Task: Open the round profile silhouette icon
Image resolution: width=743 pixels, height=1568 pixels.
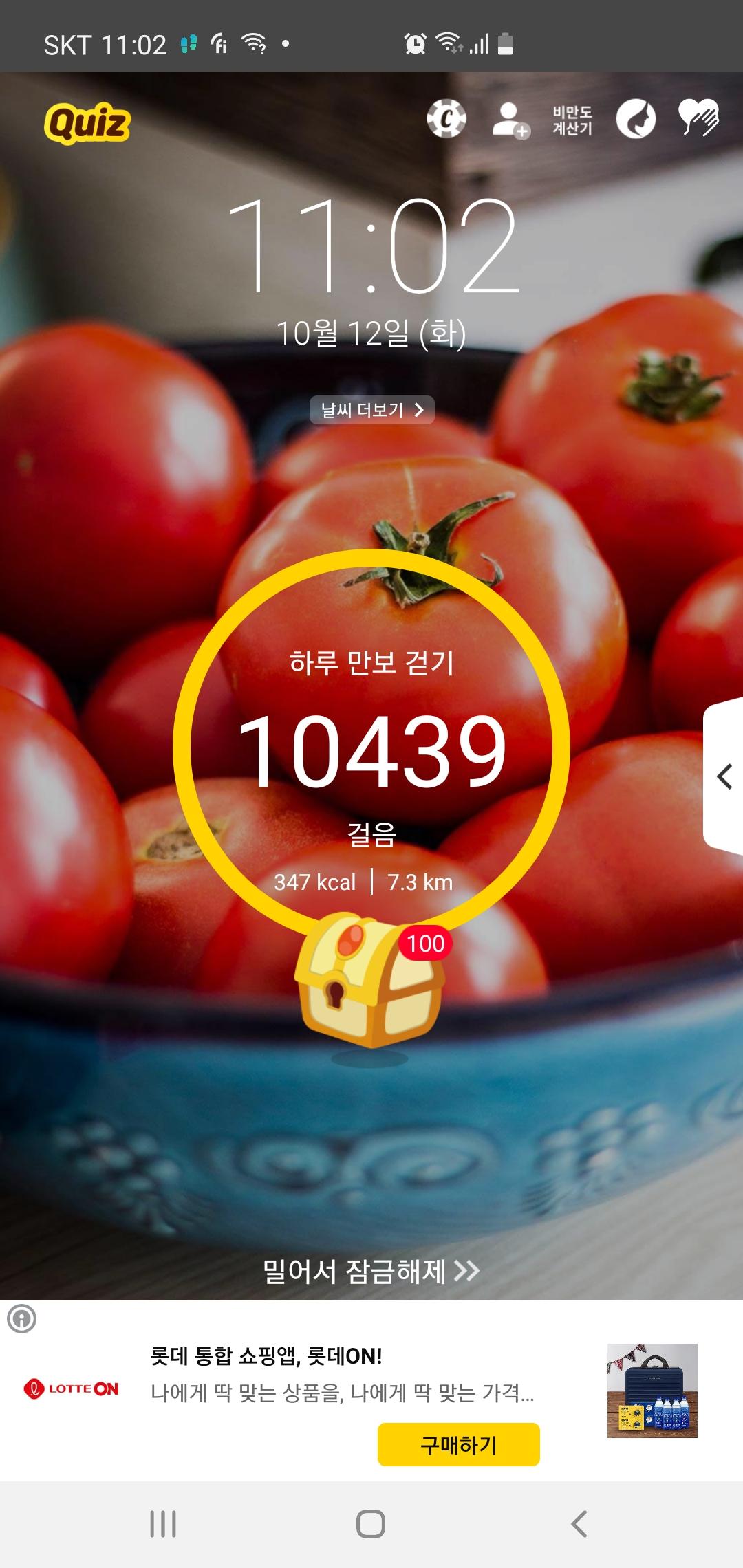Action: pyautogui.click(x=636, y=119)
